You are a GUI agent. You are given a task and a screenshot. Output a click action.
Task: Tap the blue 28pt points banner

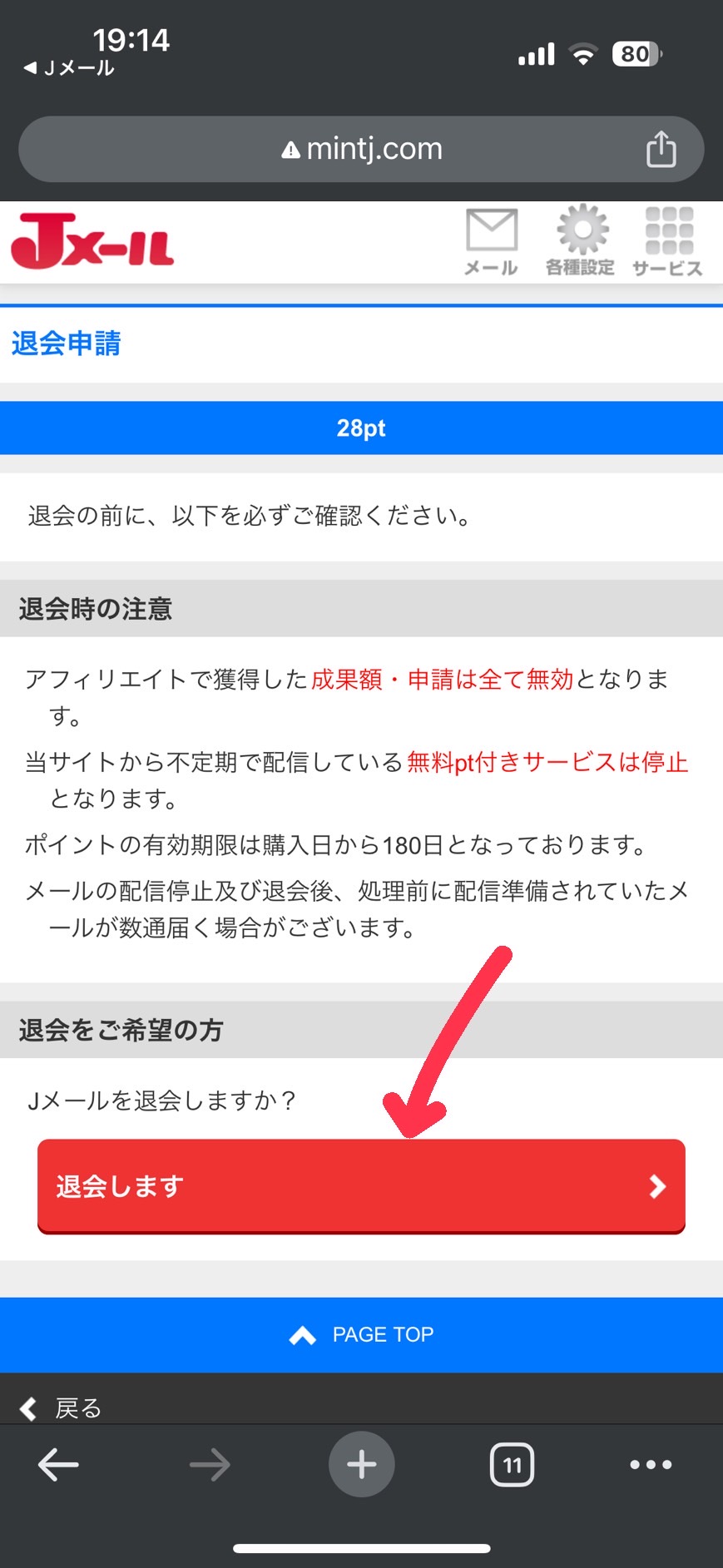point(361,428)
